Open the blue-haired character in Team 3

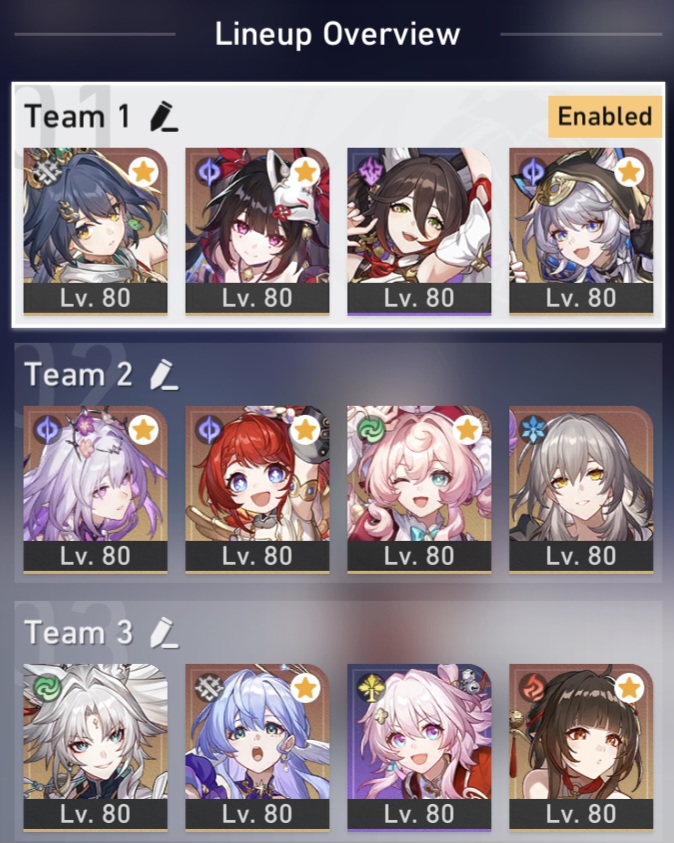click(x=257, y=746)
